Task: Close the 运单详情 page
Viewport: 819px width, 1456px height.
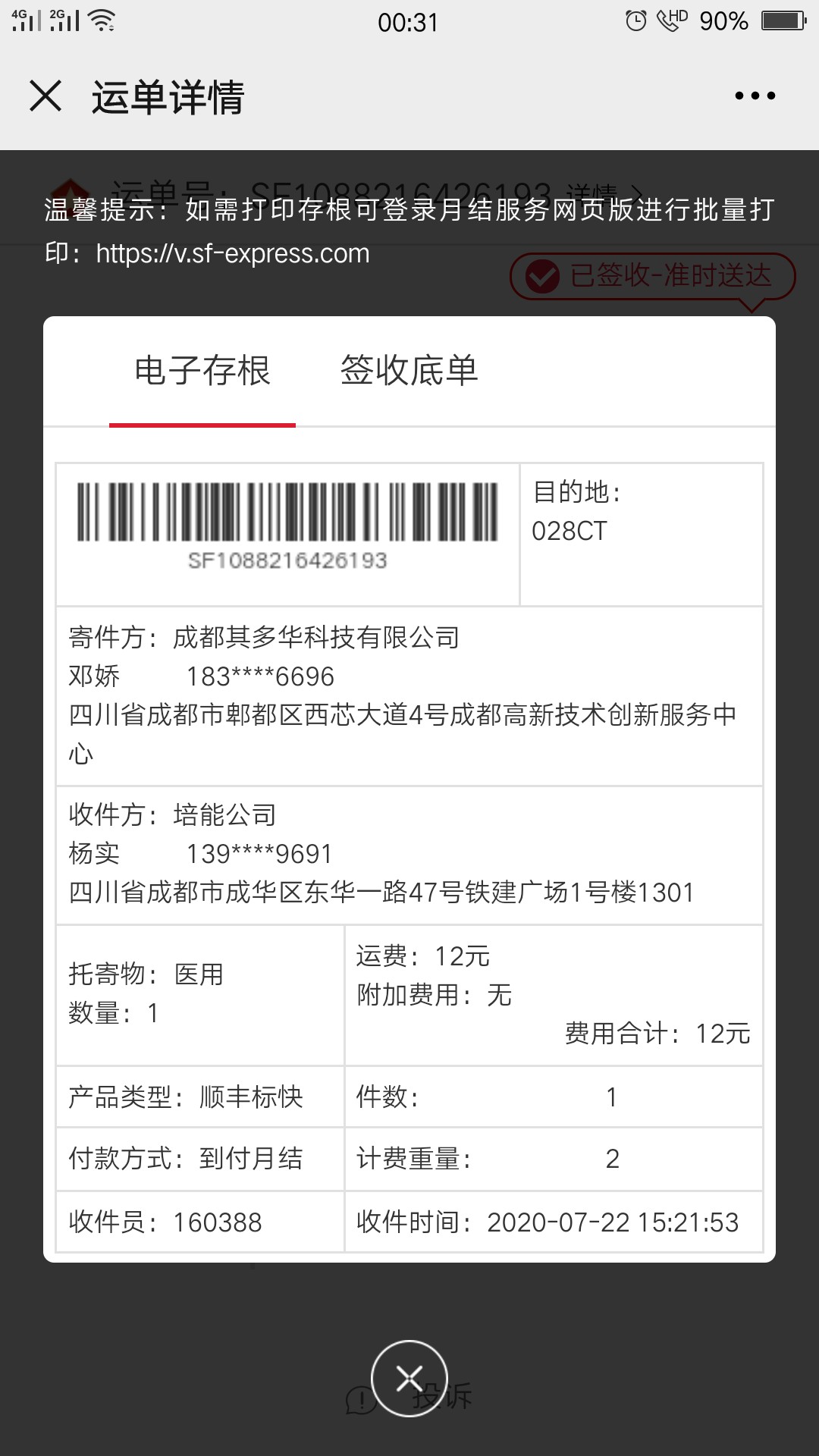Action: pyautogui.click(x=45, y=96)
